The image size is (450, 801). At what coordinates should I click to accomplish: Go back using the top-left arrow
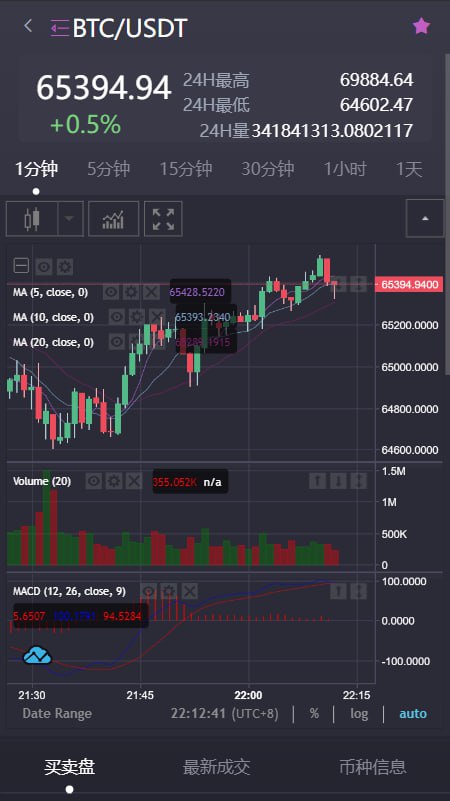click(x=28, y=26)
